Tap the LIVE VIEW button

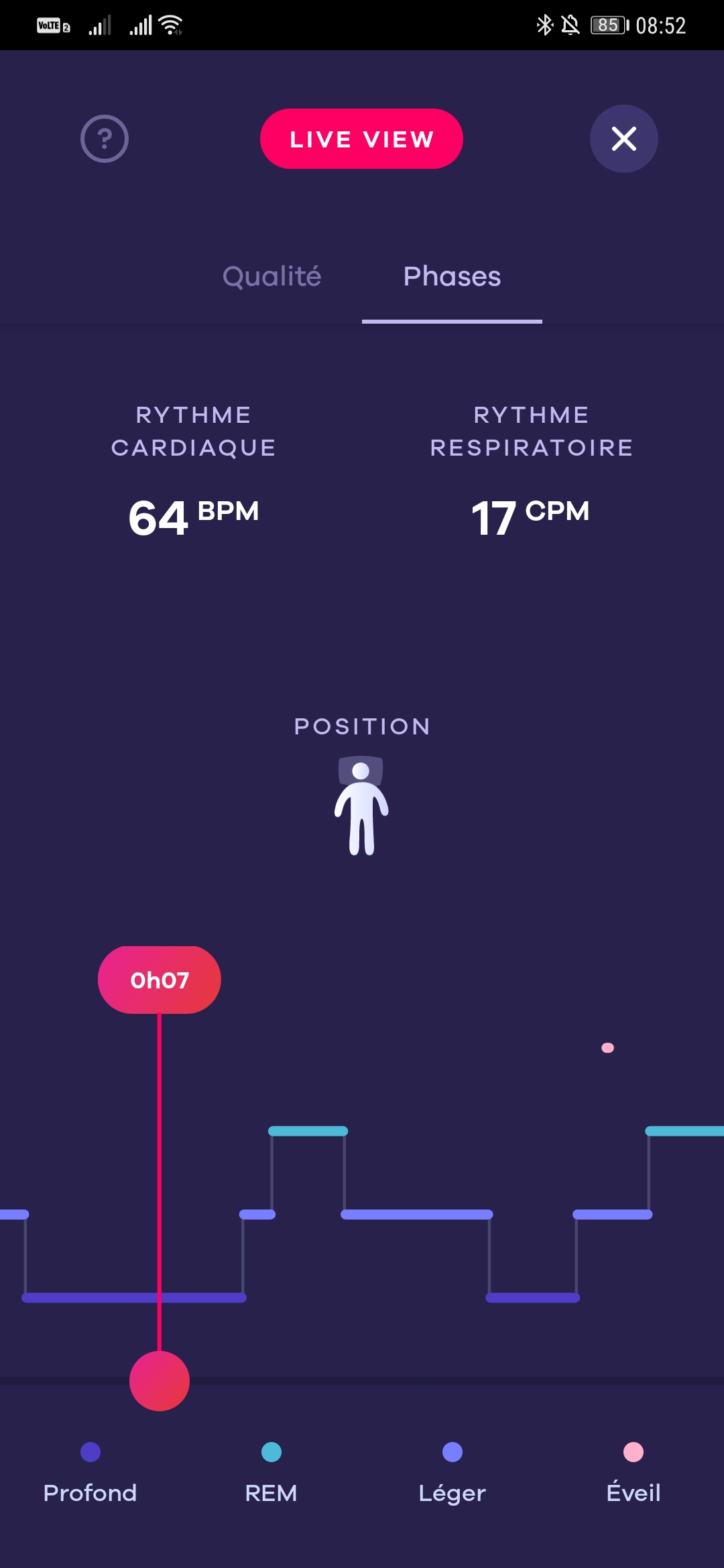click(361, 139)
